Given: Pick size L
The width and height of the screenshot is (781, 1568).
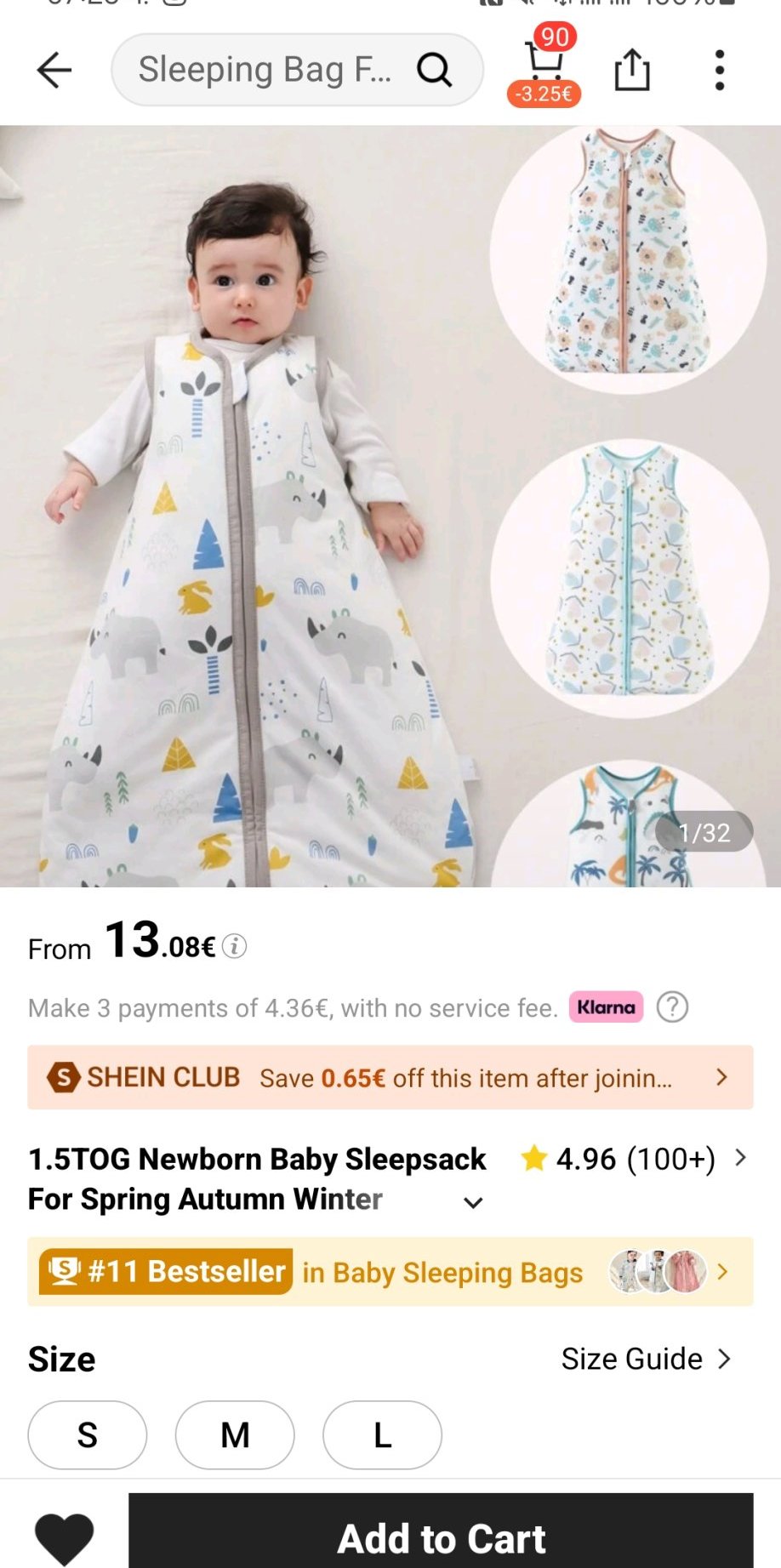Looking at the screenshot, I should [382, 1435].
